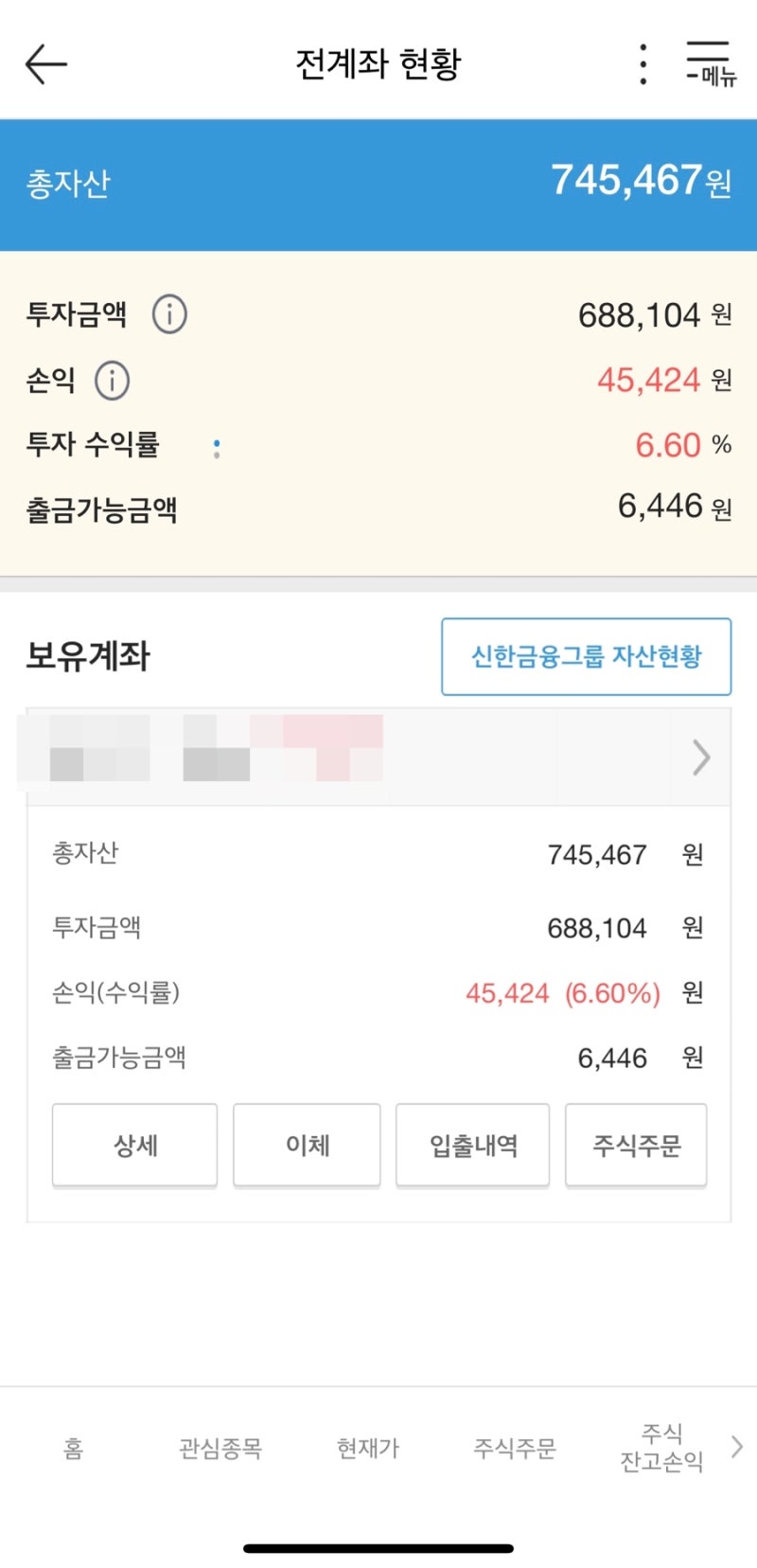Show info for 손익
The height and width of the screenshot is (1568, 757).
(112, 381)
